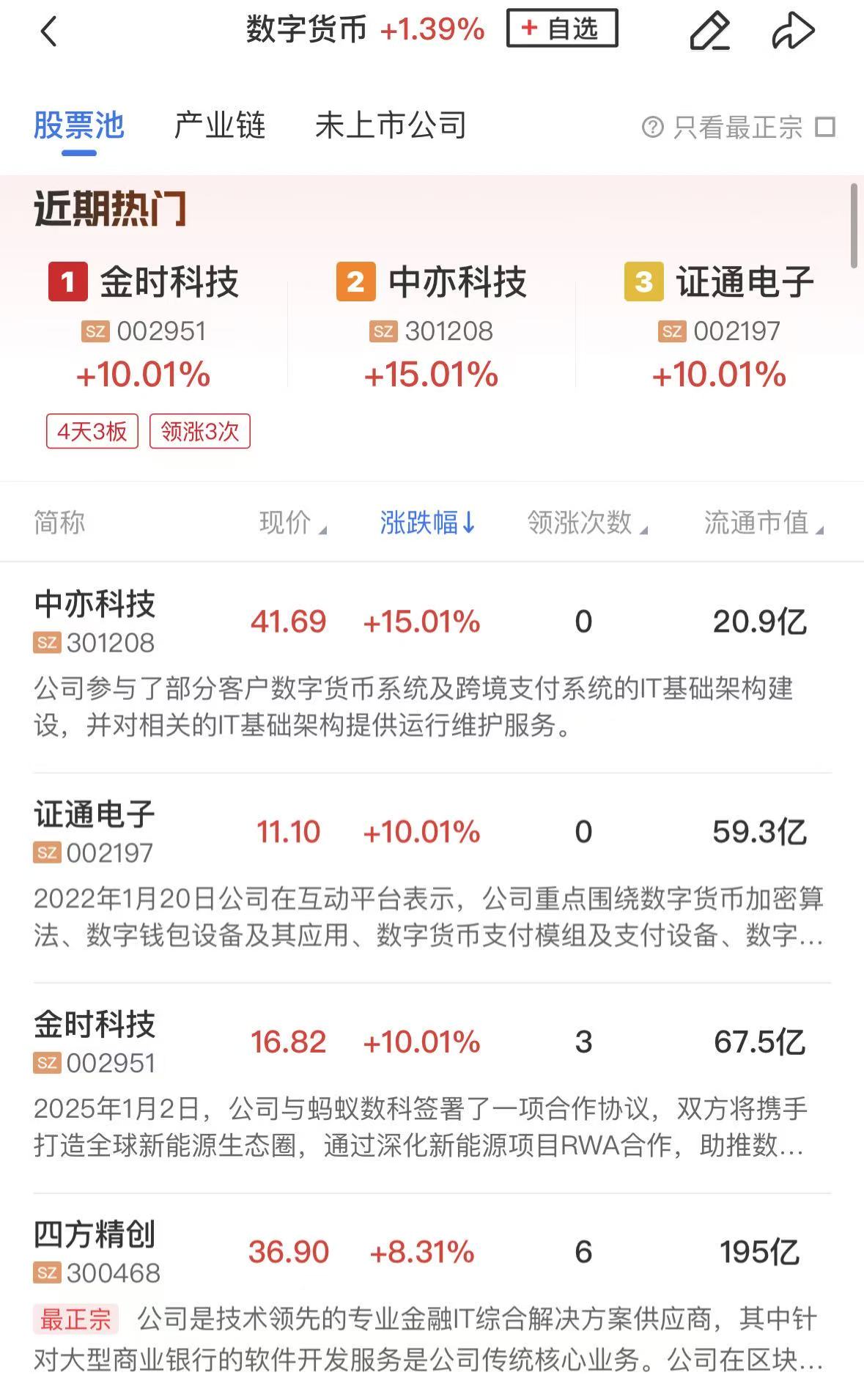This screenshot has width=864, height=1400.
Task: Toggle sorting by 涨跌幅
Action: click(x=427, y=523)
